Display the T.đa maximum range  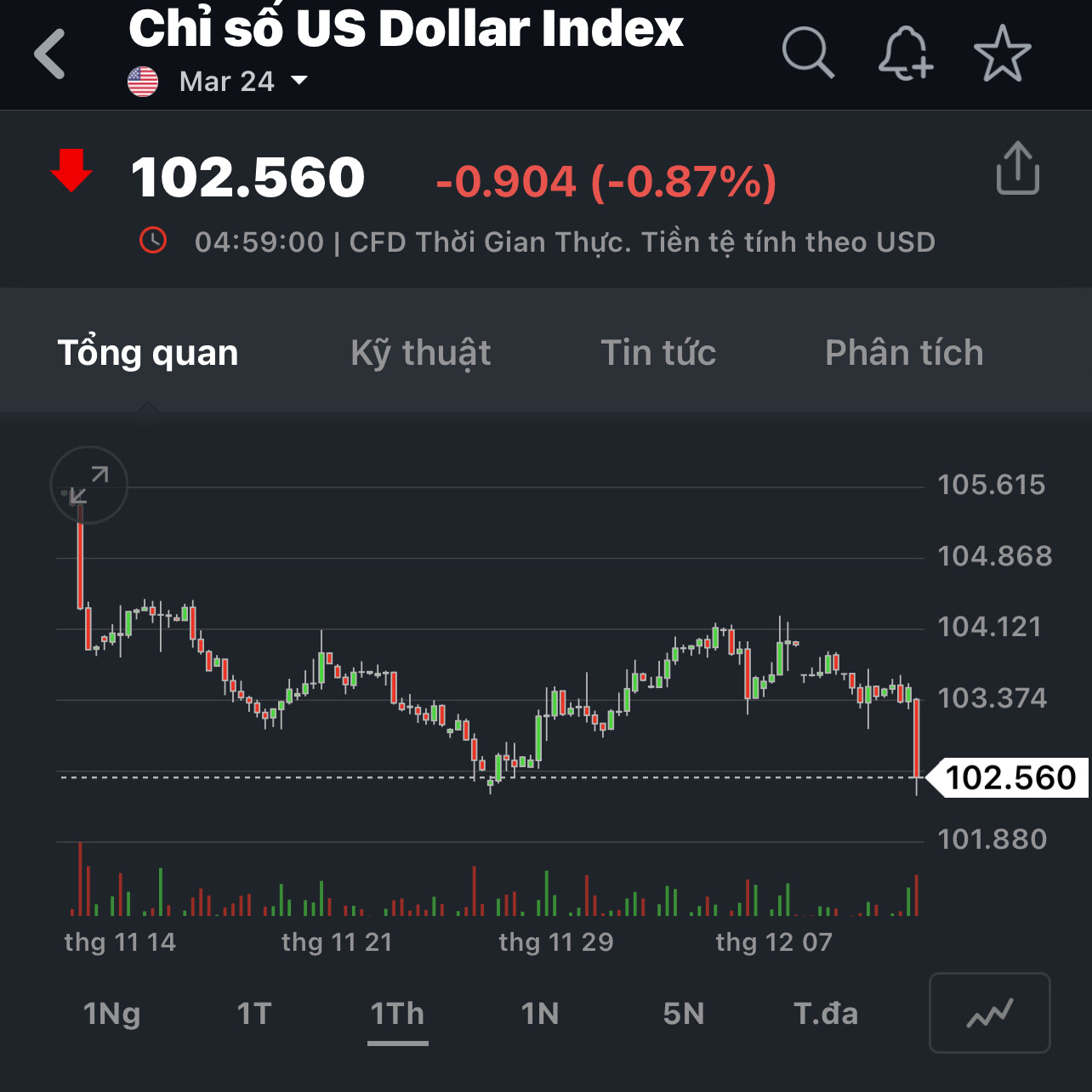pyautogui.click(x=826, y=1014)
